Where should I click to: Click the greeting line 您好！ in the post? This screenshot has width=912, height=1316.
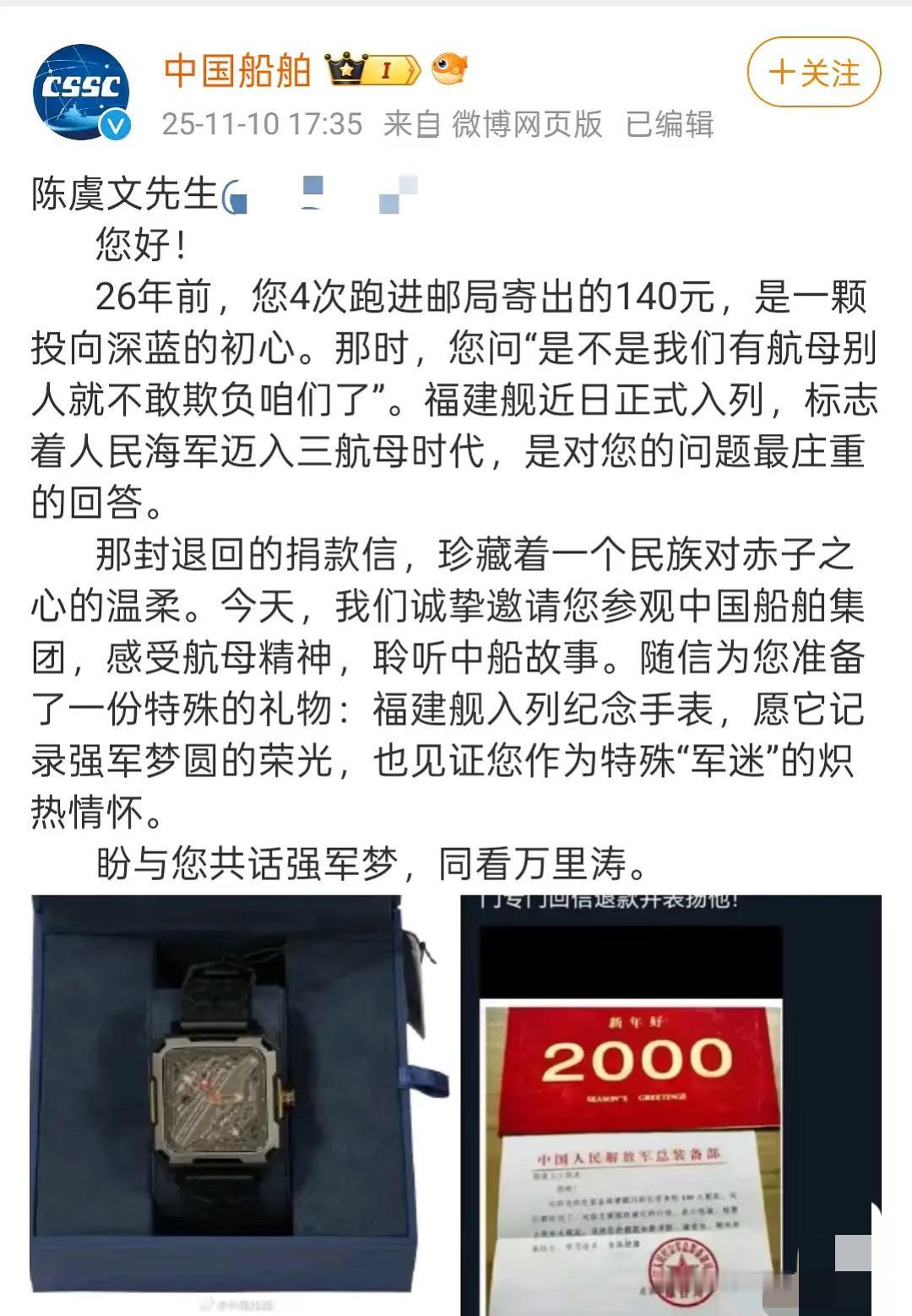[135, 242]
